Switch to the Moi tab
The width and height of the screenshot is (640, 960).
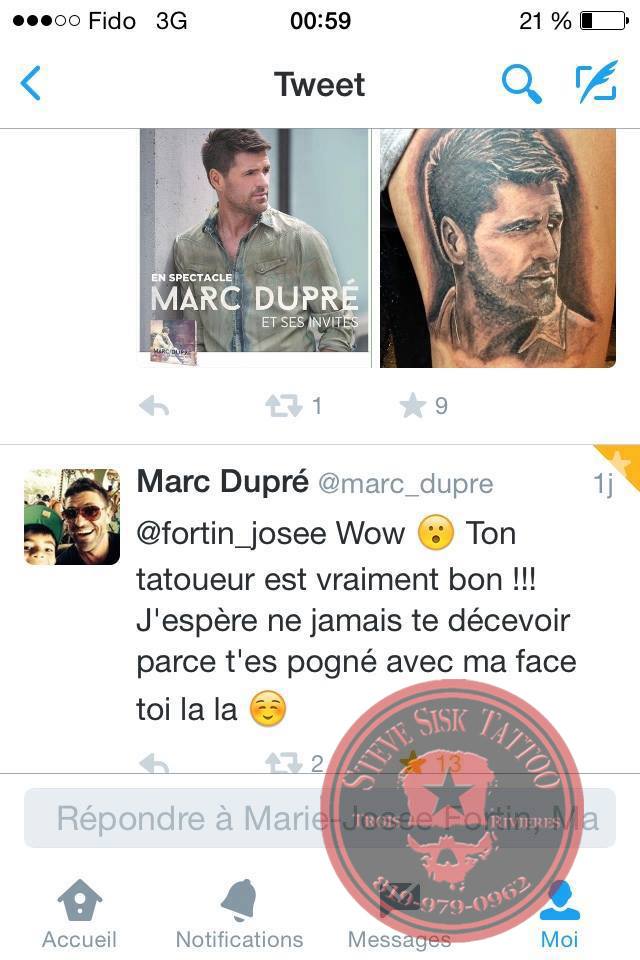559,913
